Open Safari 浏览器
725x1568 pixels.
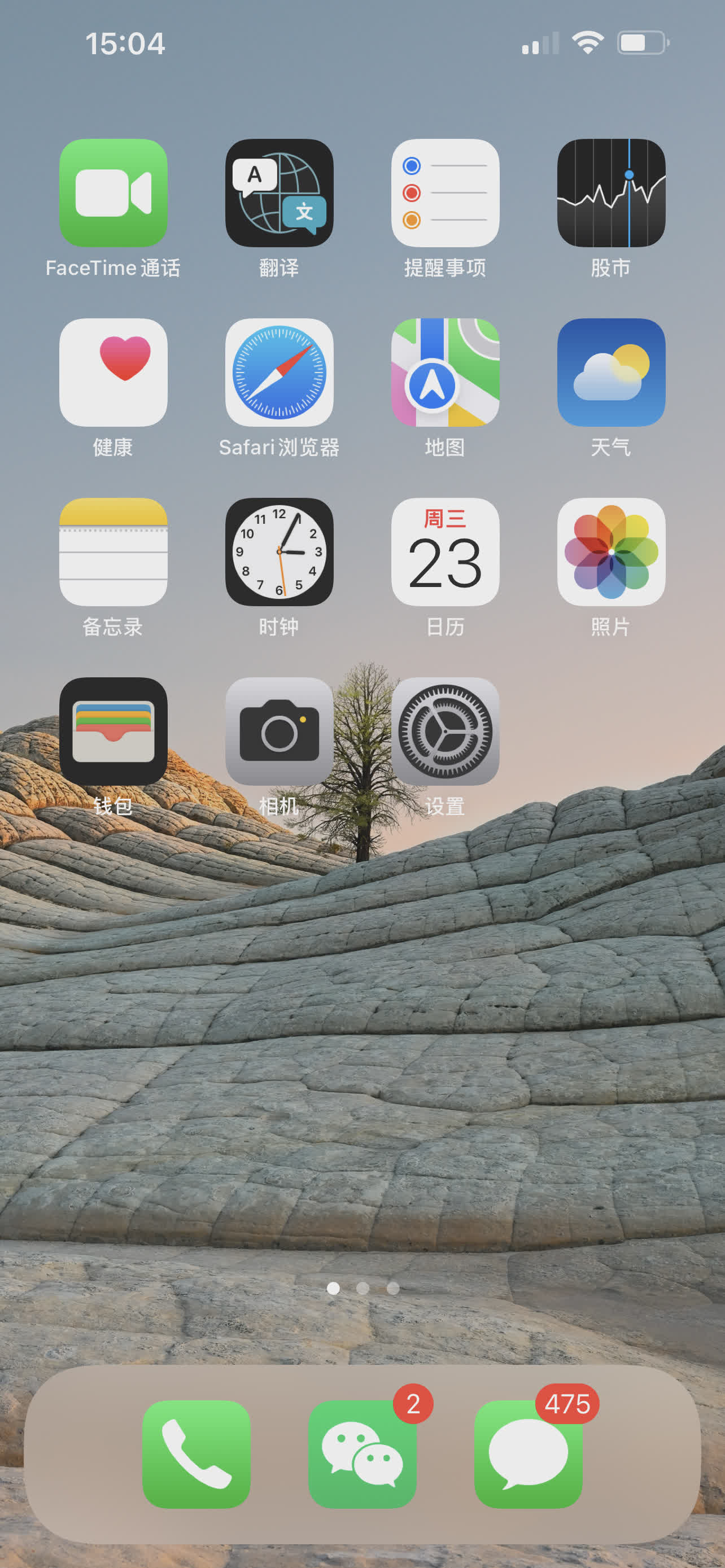coord(279,372)
